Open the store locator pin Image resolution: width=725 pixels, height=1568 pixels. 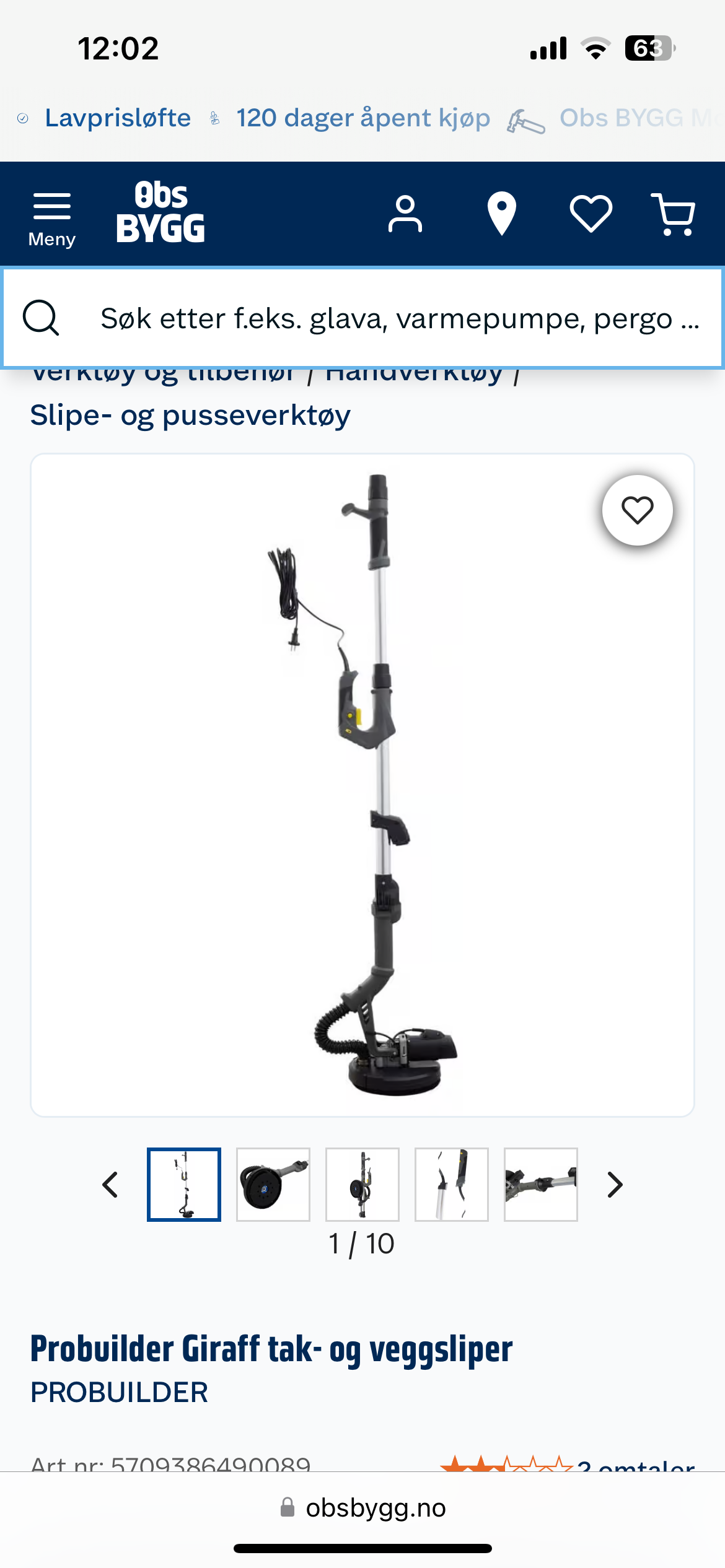[501, 214]
